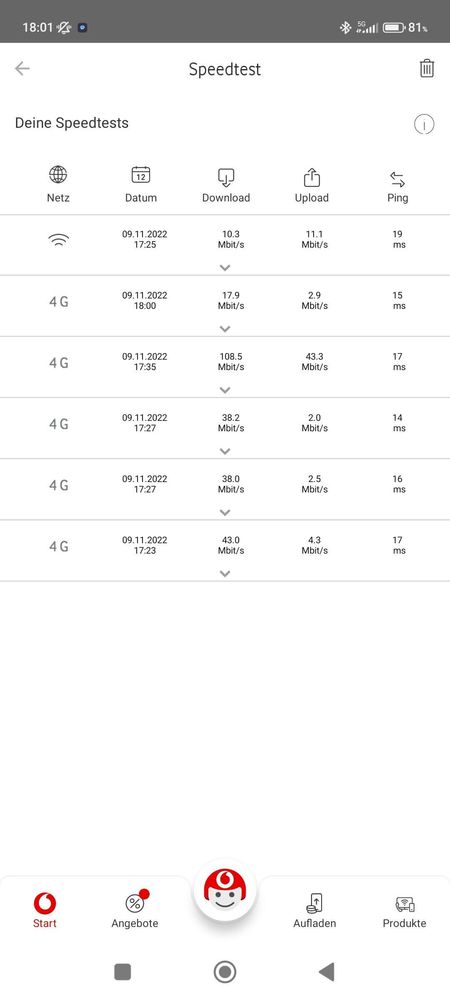Switch to the Aufladen tab
This screenshot has height=999, width=450.
[x=314, y=910]
